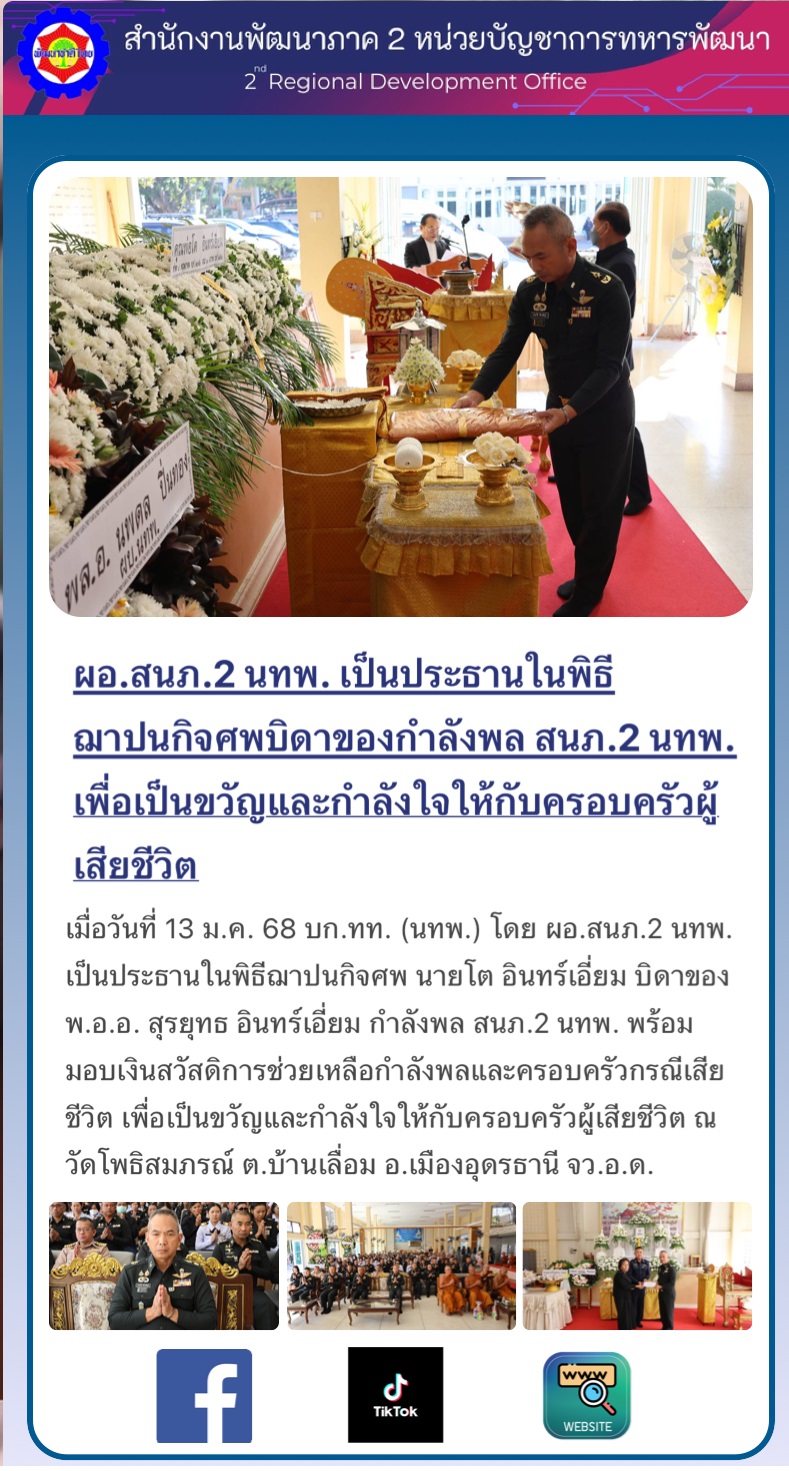Open the thumbnail showing monks and seated attendees
The height and width of the screenshot is (1471, 789).
click(401, 1266)
